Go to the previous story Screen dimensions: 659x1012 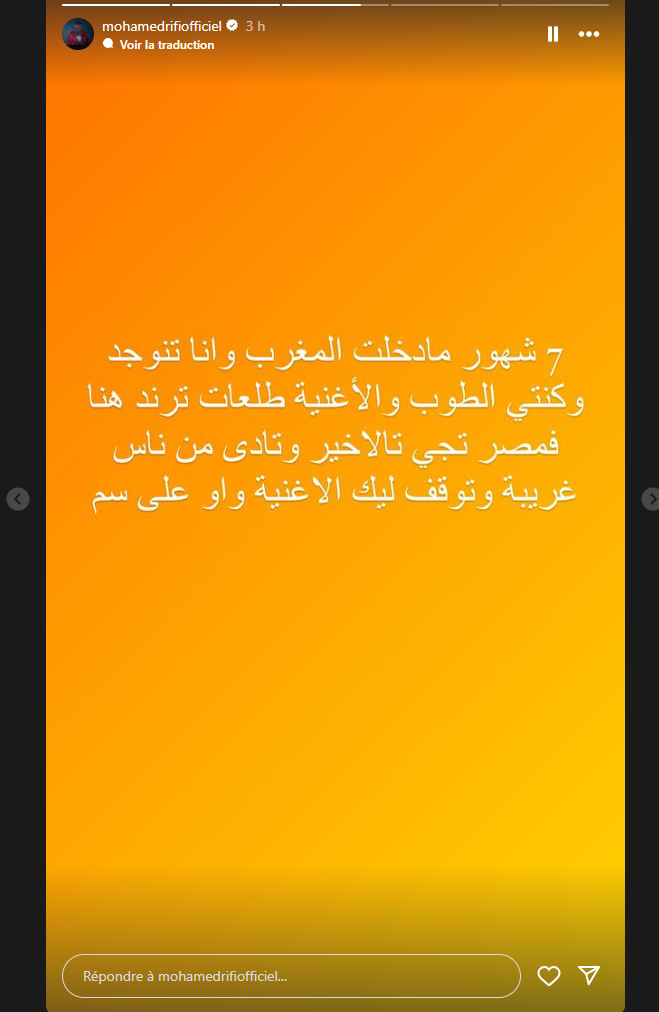coord(18,498)
